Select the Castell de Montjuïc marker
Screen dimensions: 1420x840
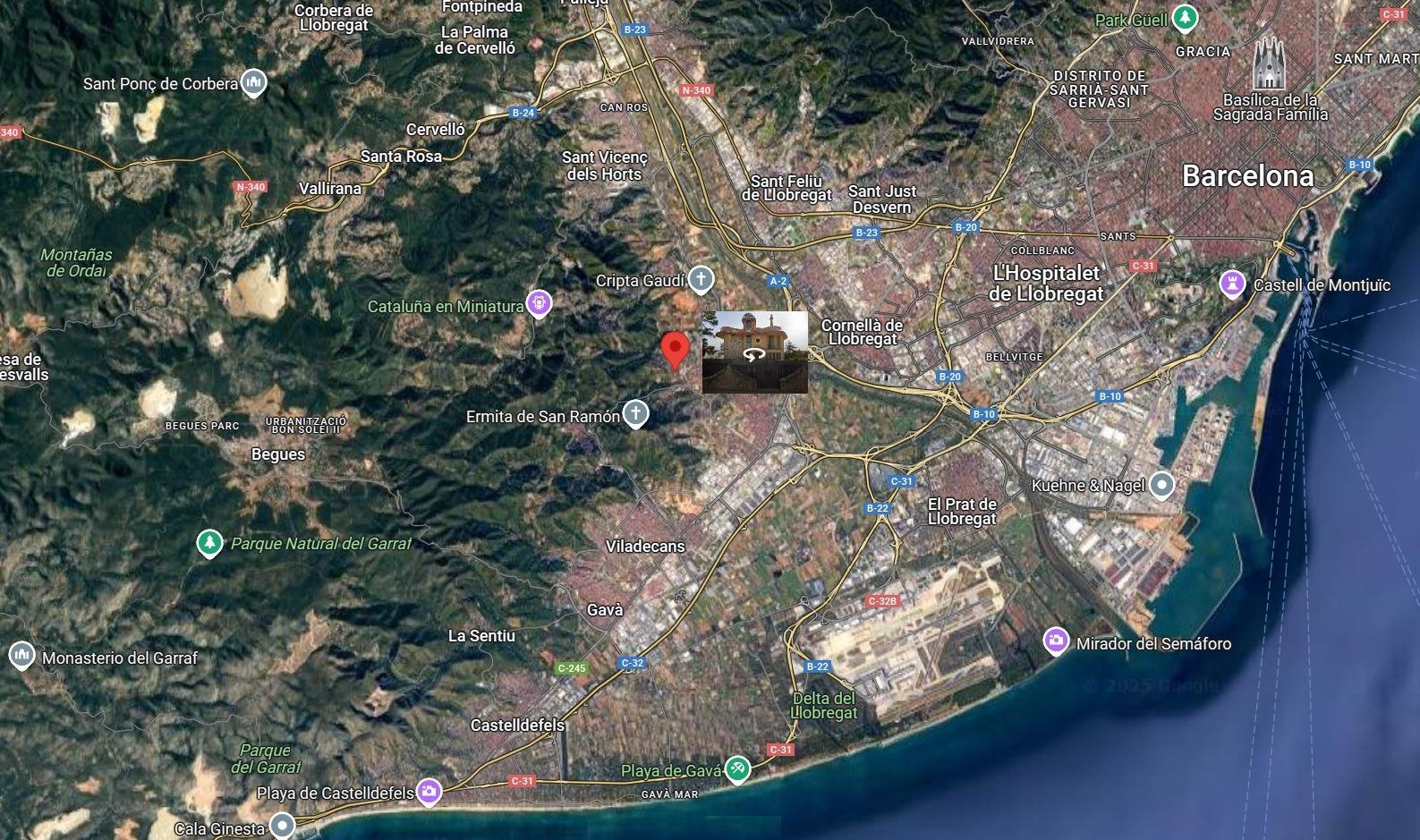(1234, 284)
